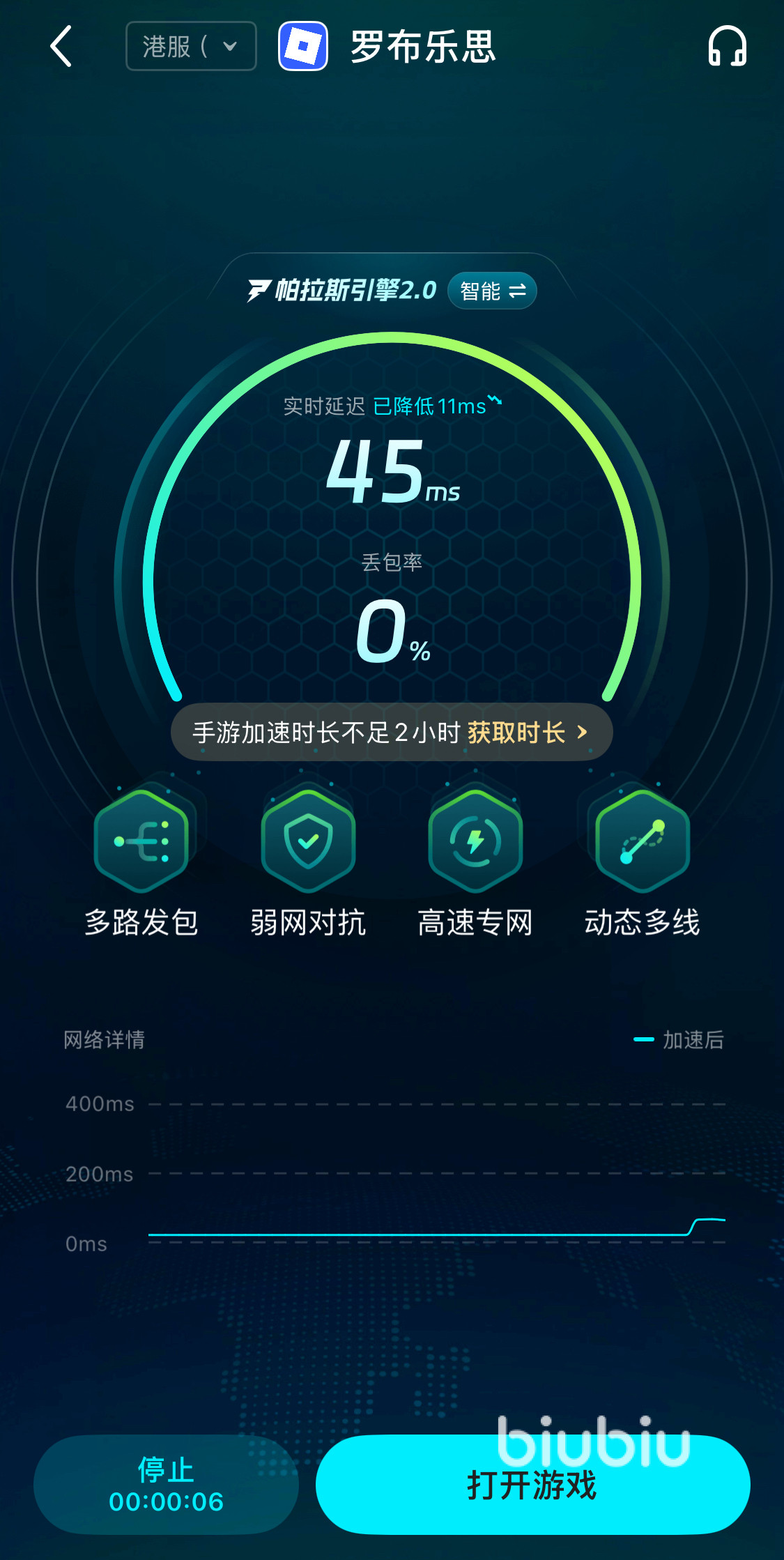
Task: Open the 多路发包 feature
Action: [x=141, y=842]
